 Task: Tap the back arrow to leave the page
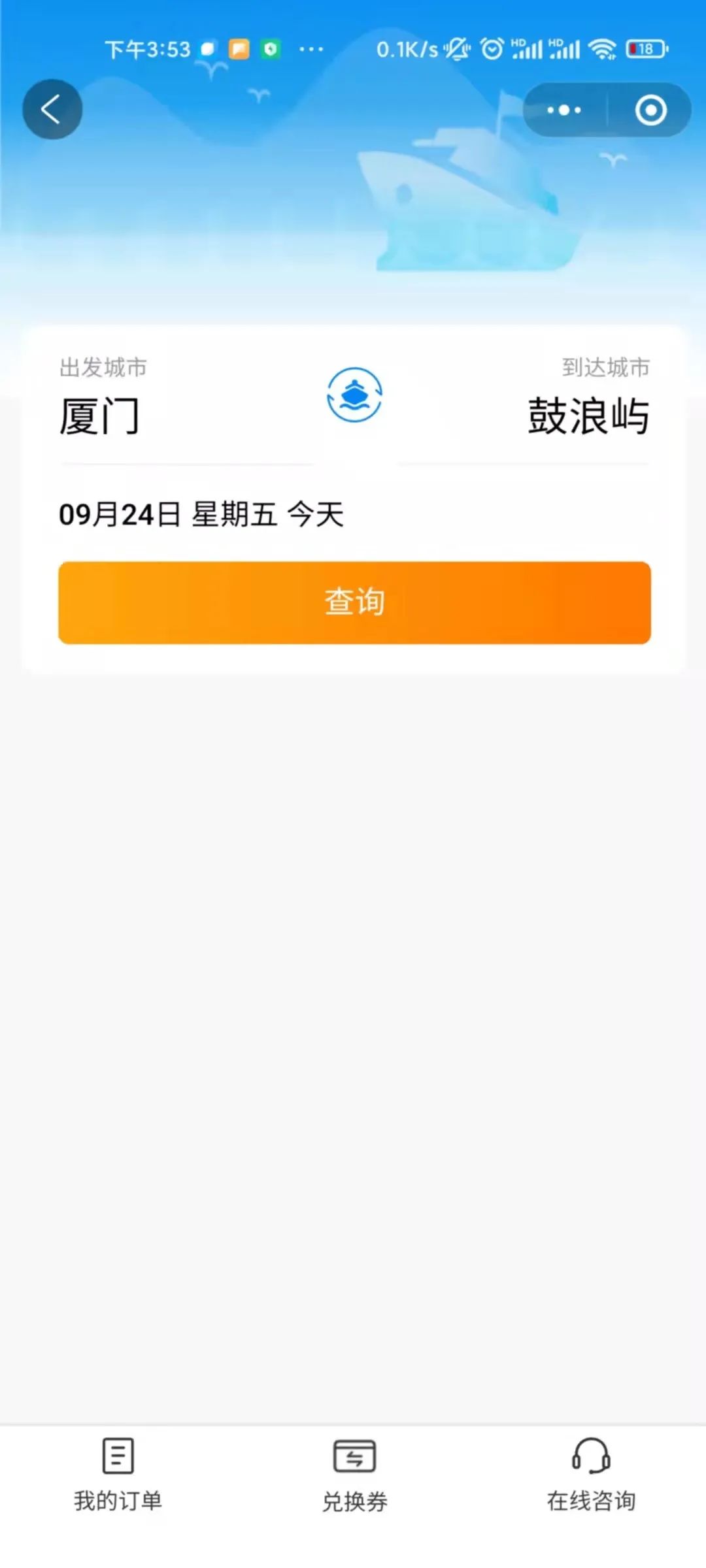click(x=52, y=109)
